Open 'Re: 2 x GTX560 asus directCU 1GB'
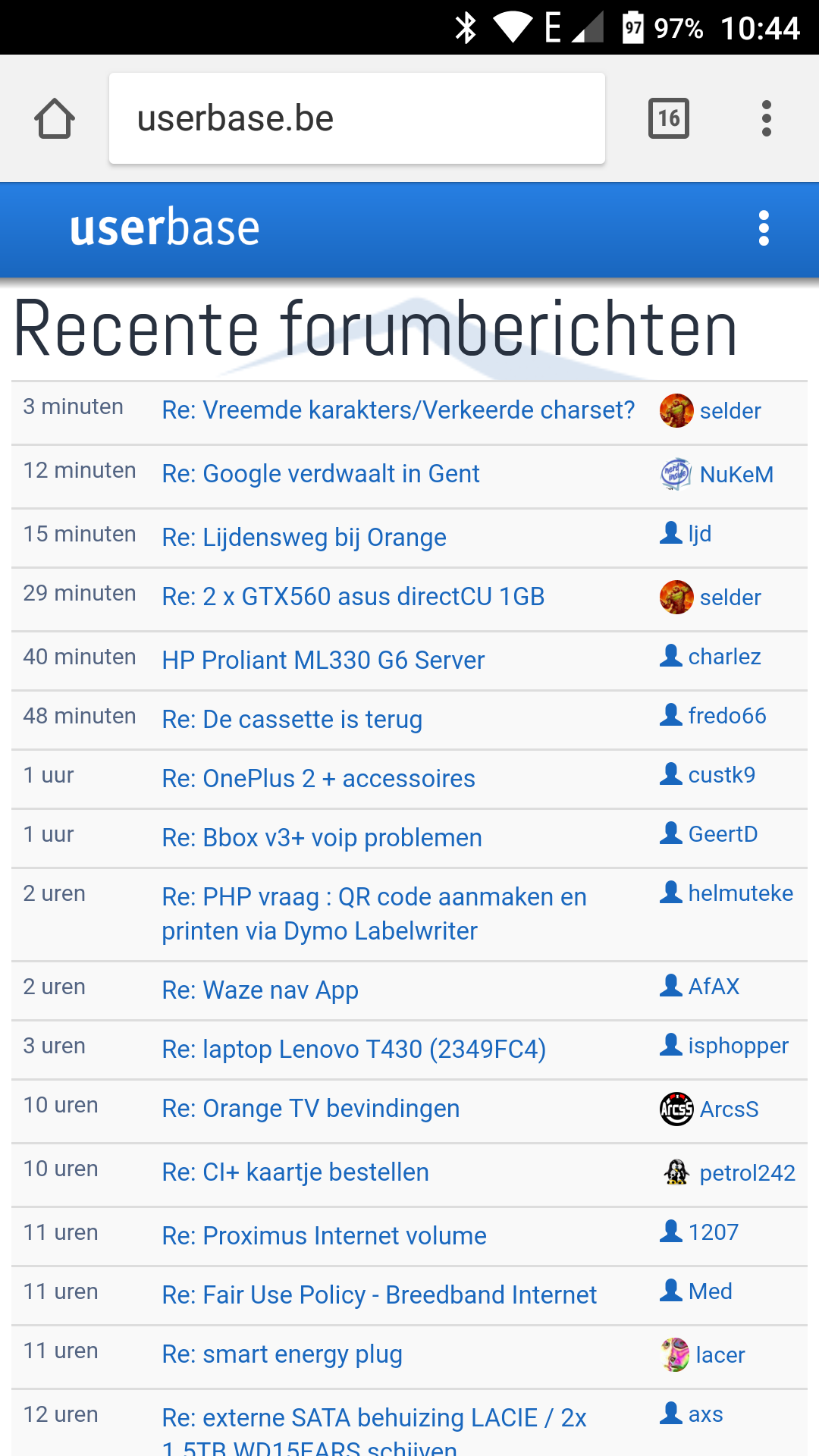This screenshot has height=1456, width=819. pyautogui.click(x=353, y=597)
